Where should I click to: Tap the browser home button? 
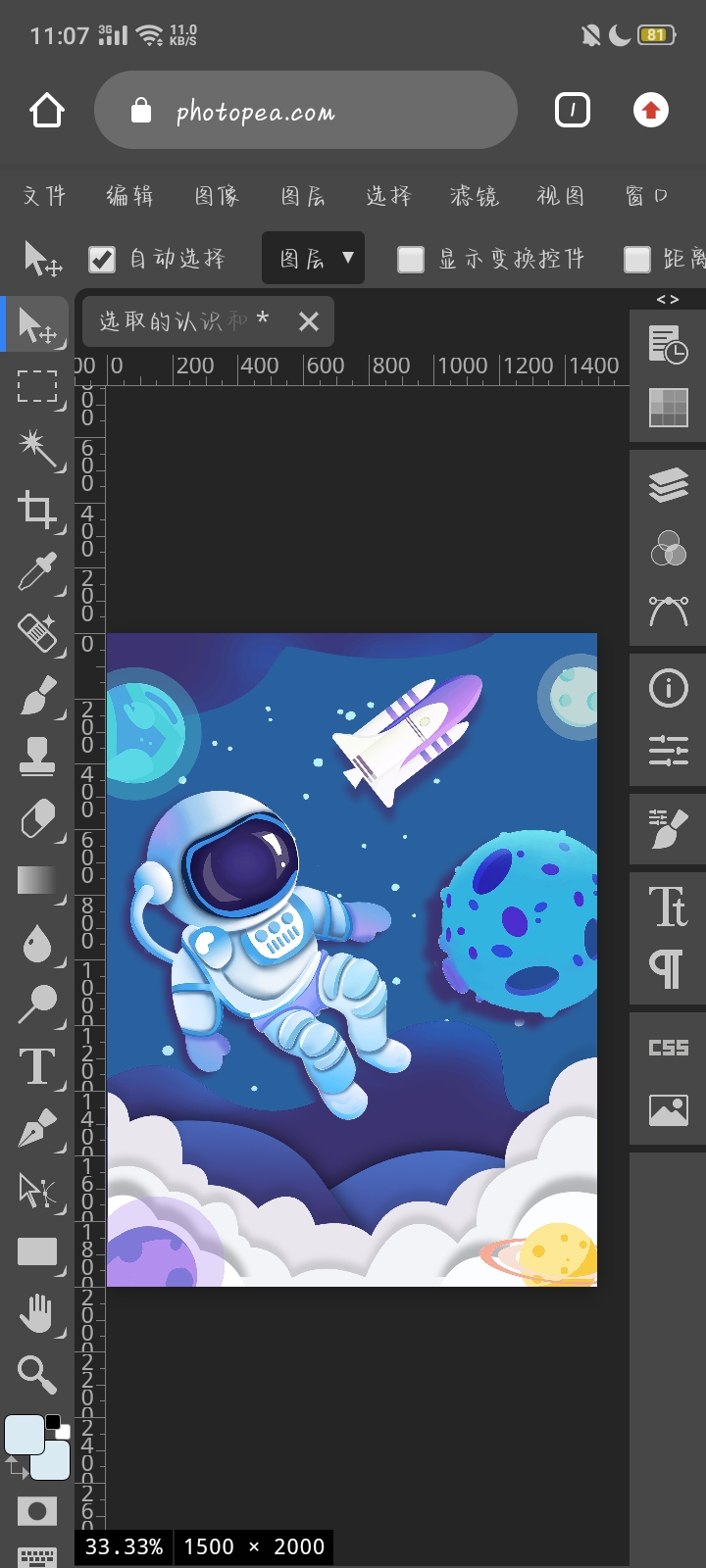pyautogui.click(x=47, y=111)
